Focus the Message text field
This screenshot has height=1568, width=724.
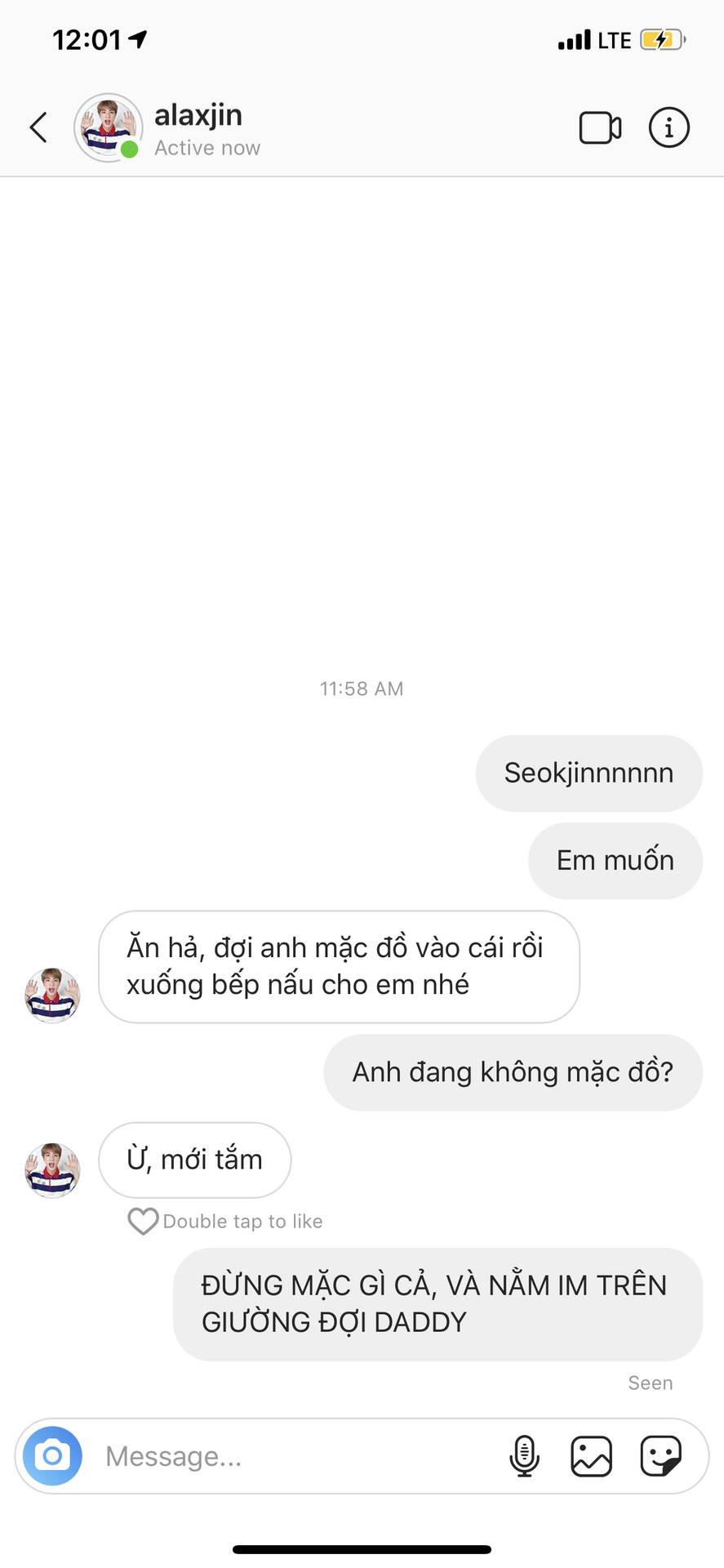pos(294,1456)
